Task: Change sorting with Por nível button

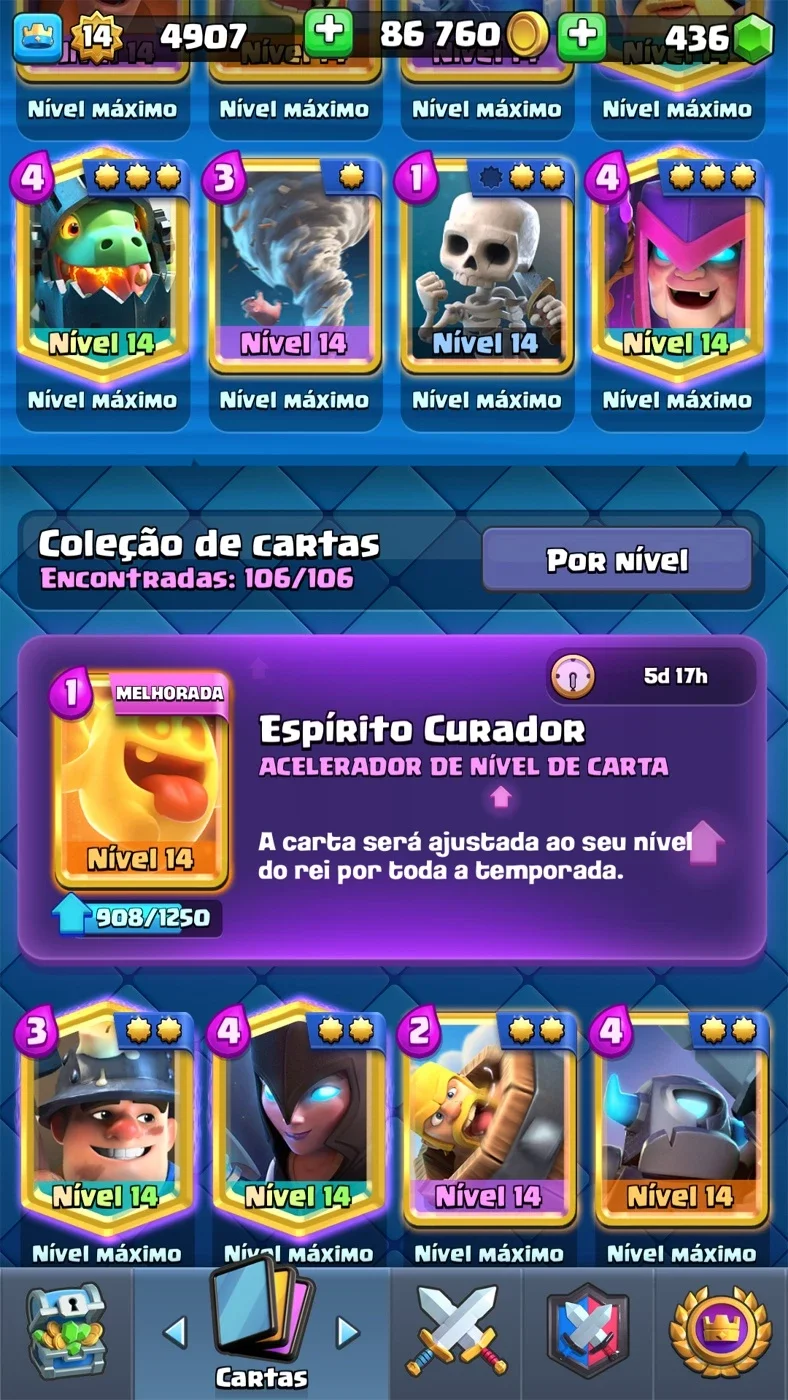Action: coord(617,560)
